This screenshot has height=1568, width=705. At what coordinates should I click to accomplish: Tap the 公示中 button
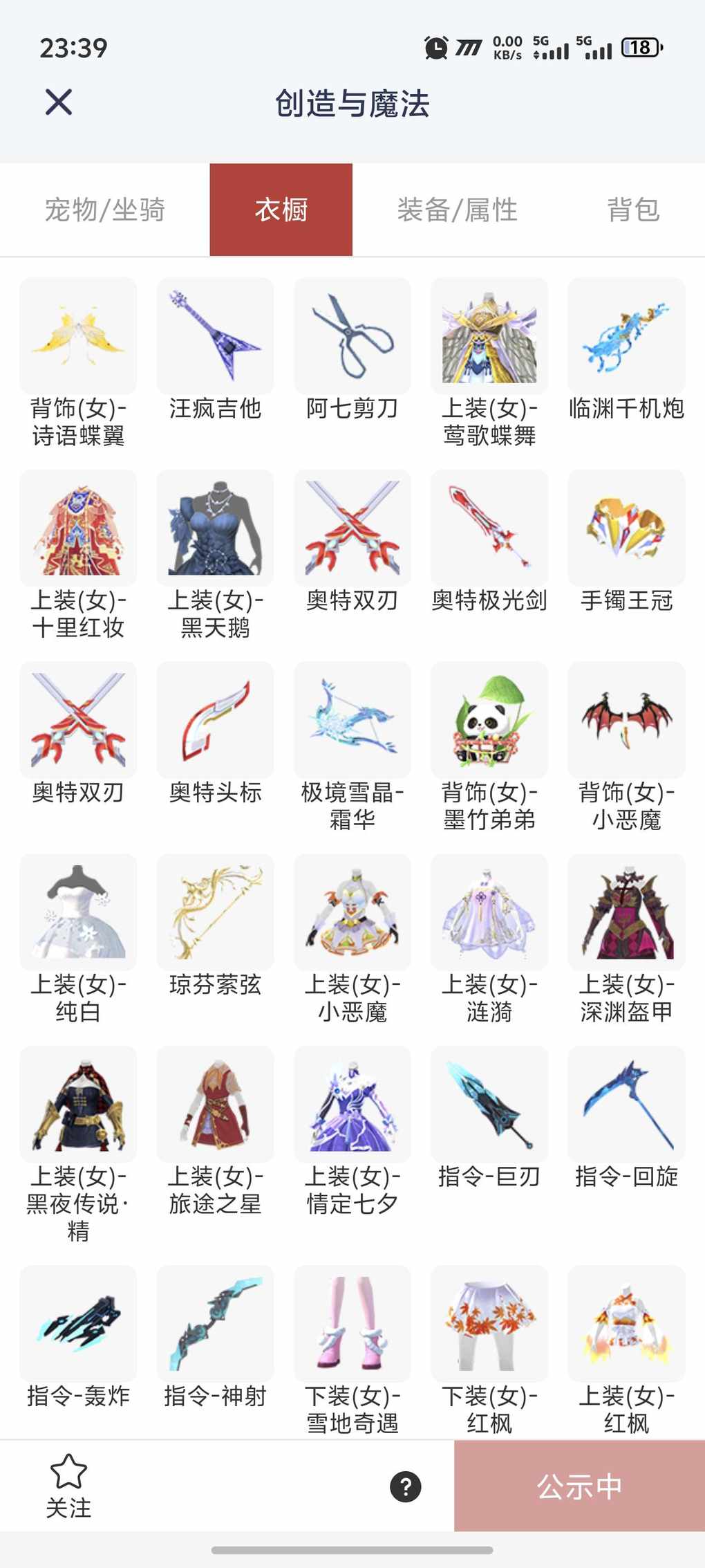(x=579, y=1486)
